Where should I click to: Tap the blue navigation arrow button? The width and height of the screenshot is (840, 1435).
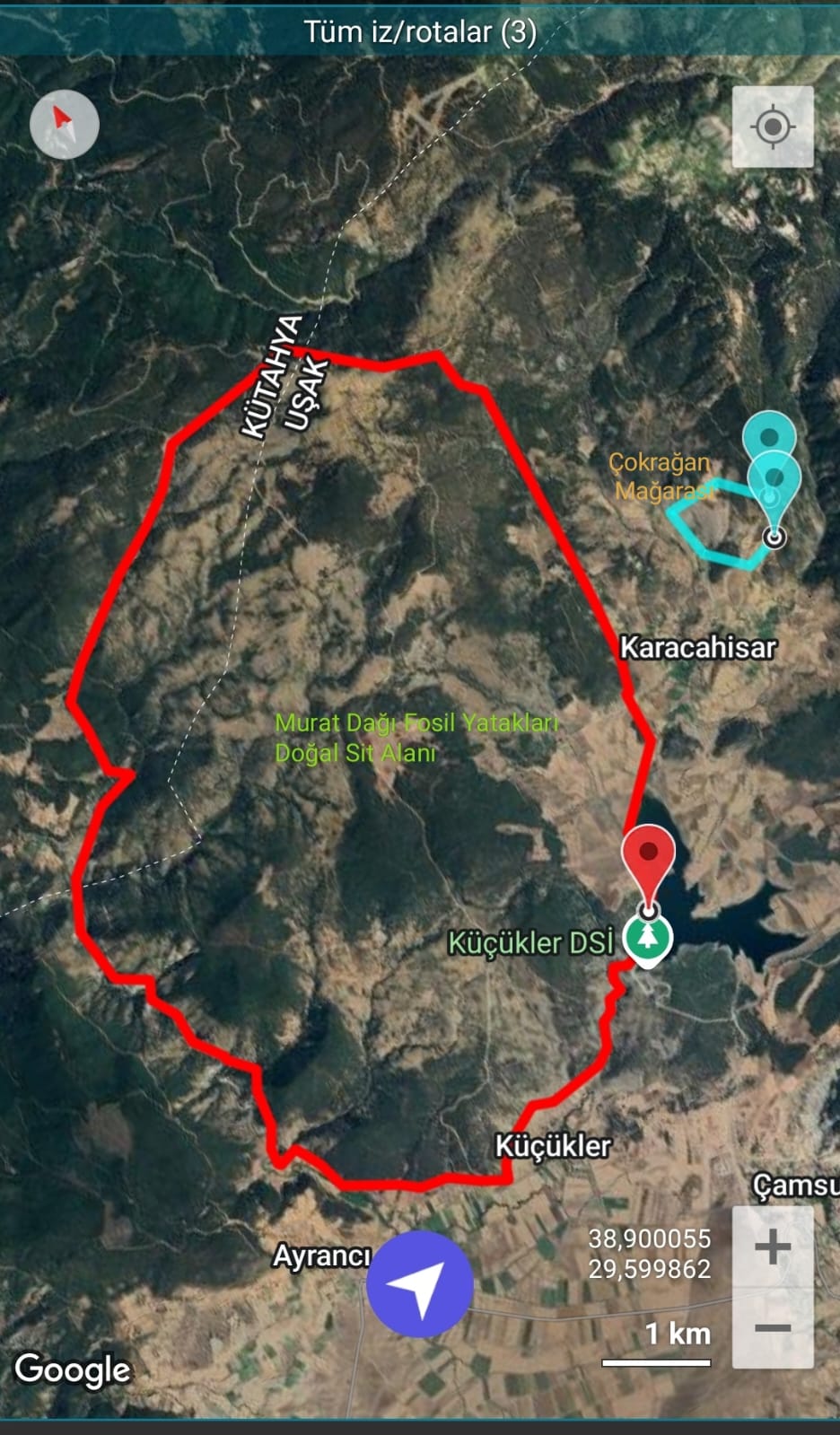(x=419, y=1283)
